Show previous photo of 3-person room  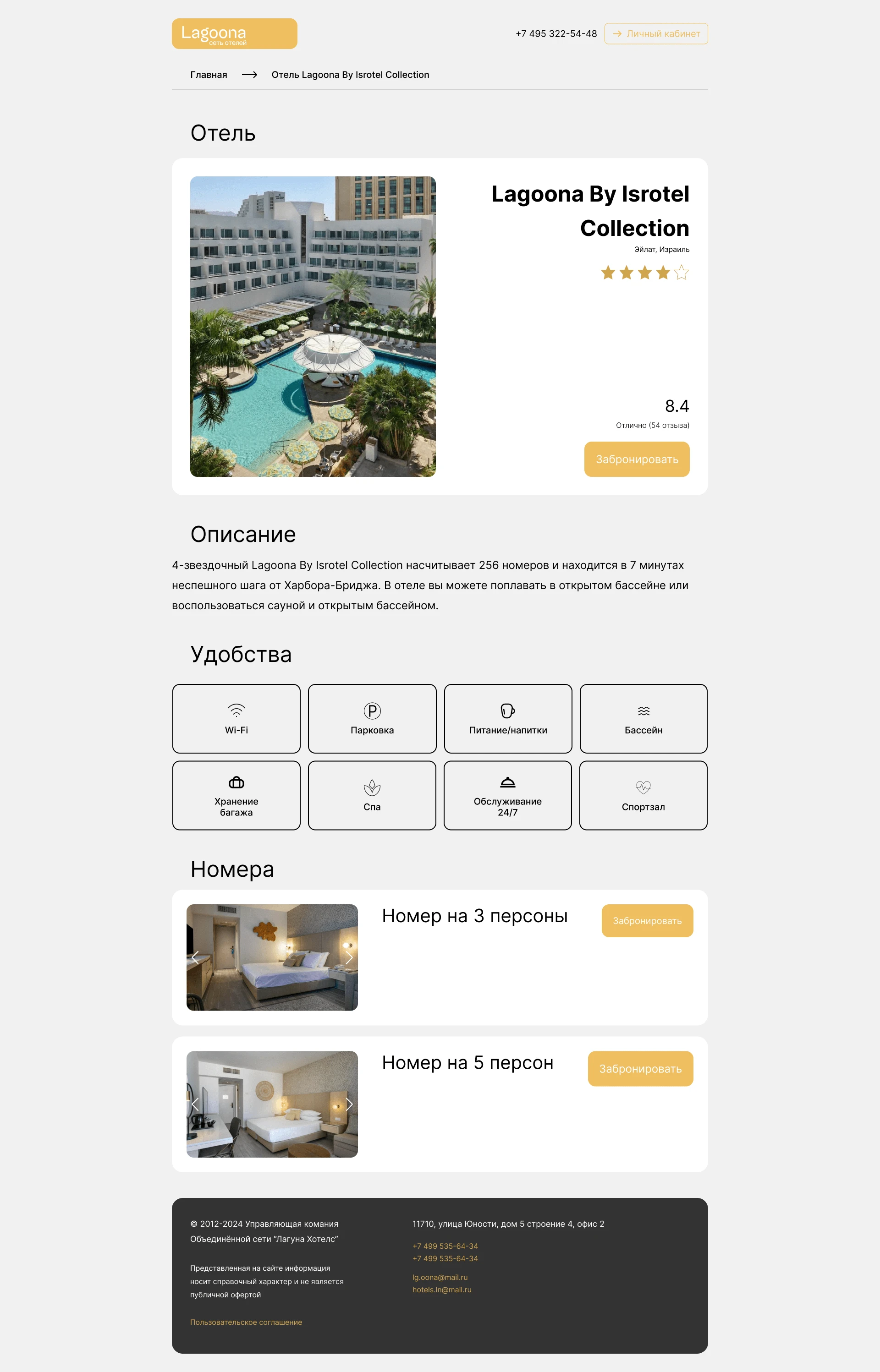195,957
